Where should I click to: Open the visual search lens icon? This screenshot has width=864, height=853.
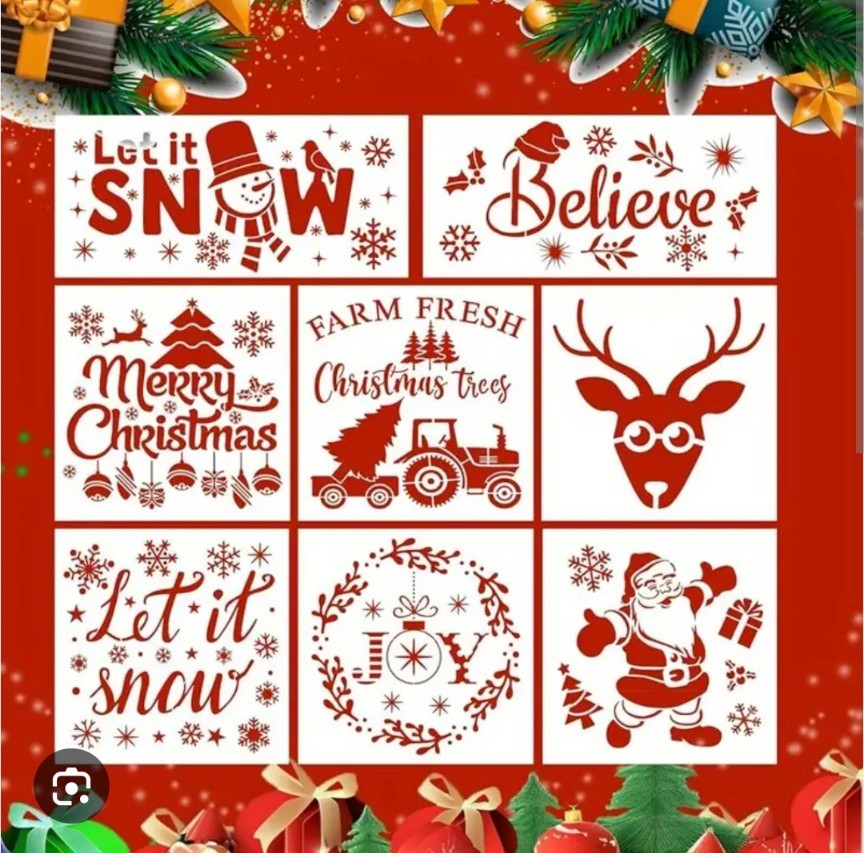tap(71, 786)
